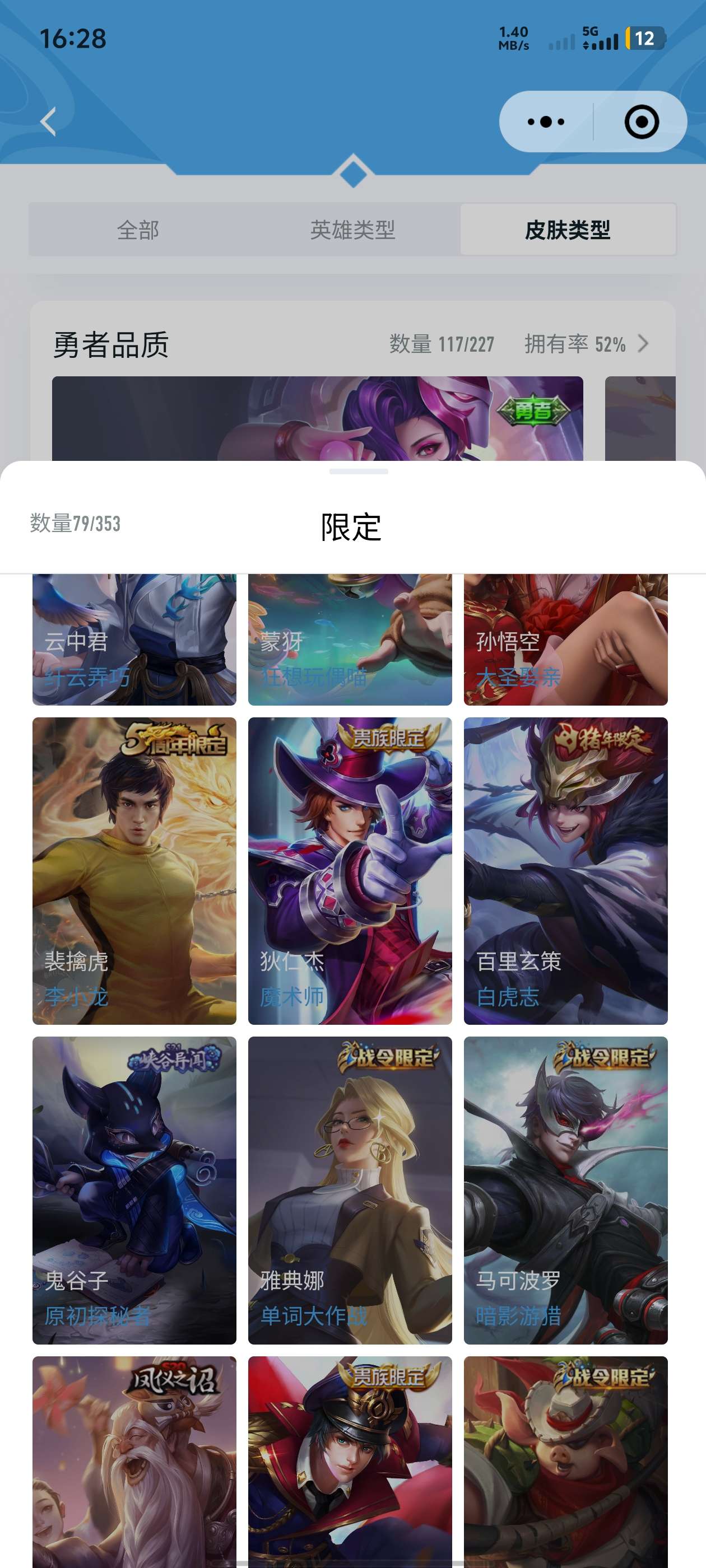The width and height of the screenshot is (706, 1568).
Task: Tap the drag handle above the 限定 sheet
Action: pos(358,471)
